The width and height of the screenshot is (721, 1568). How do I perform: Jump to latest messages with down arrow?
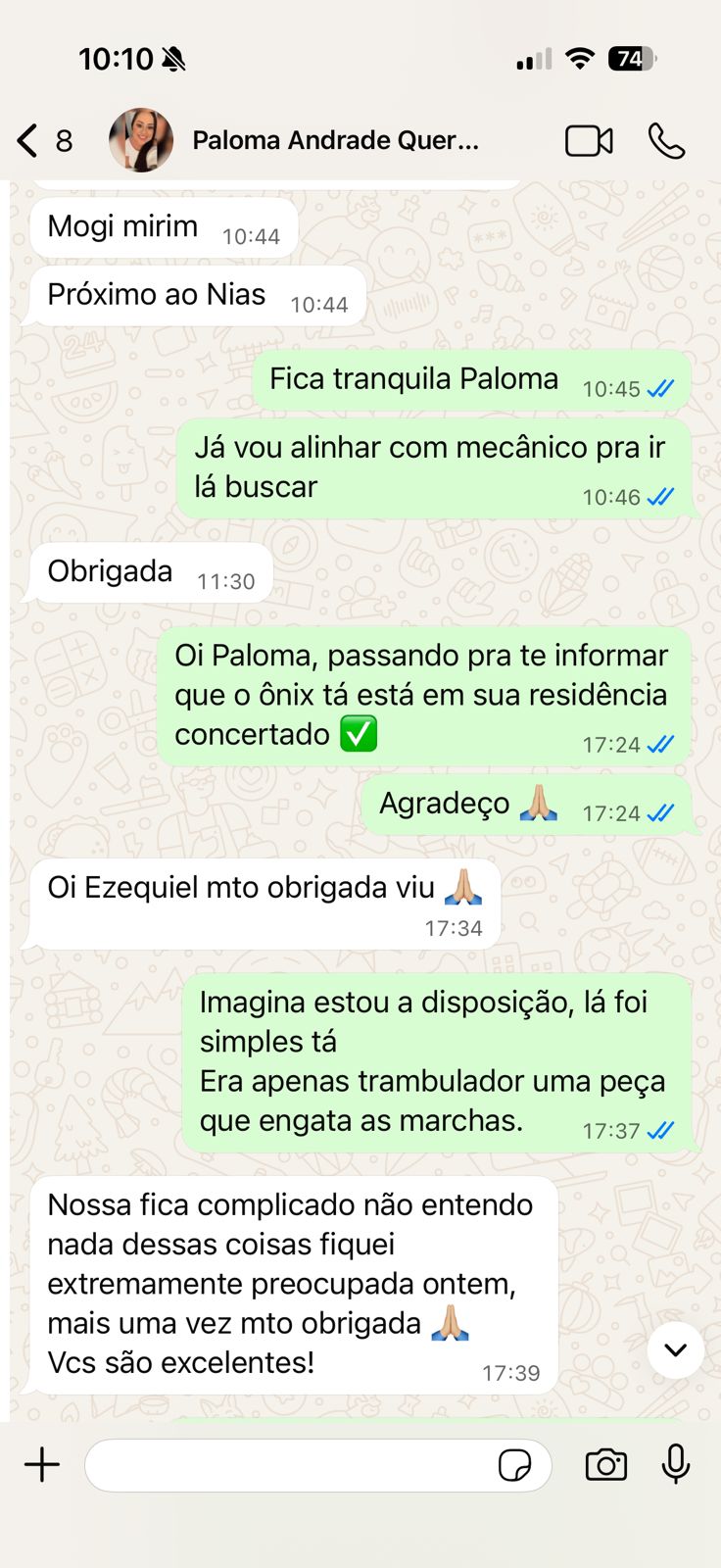click(x=675, y=1349)
